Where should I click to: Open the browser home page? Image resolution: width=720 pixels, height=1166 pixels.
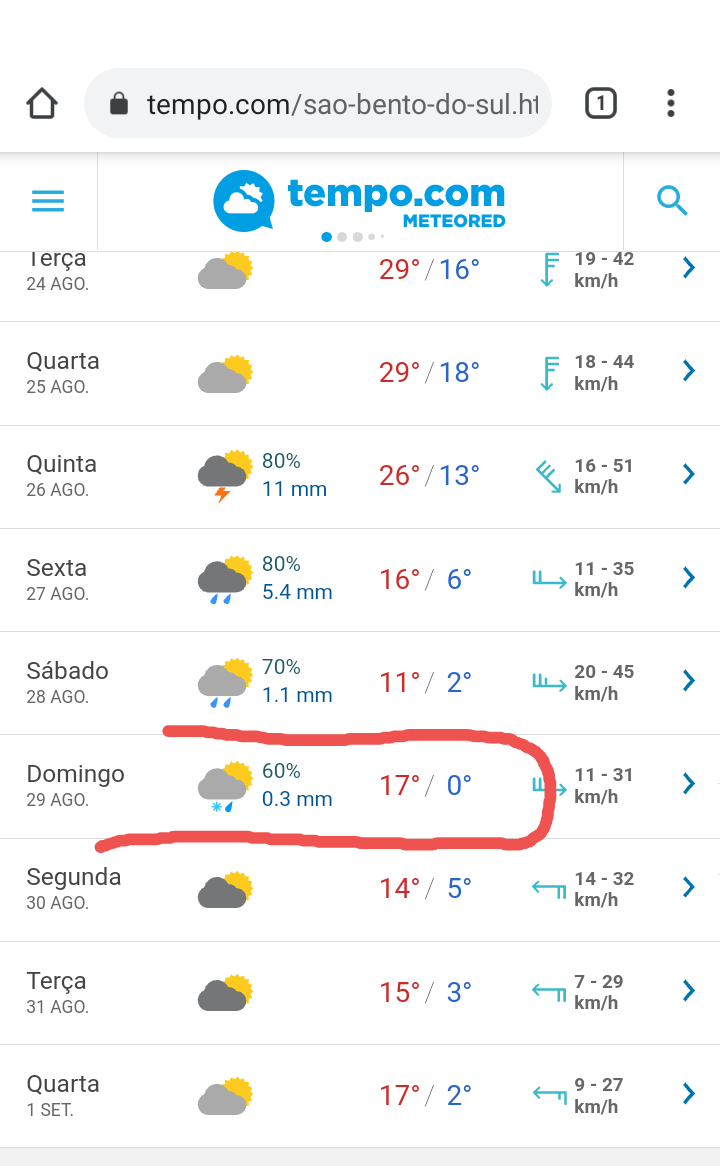[42, 103]
